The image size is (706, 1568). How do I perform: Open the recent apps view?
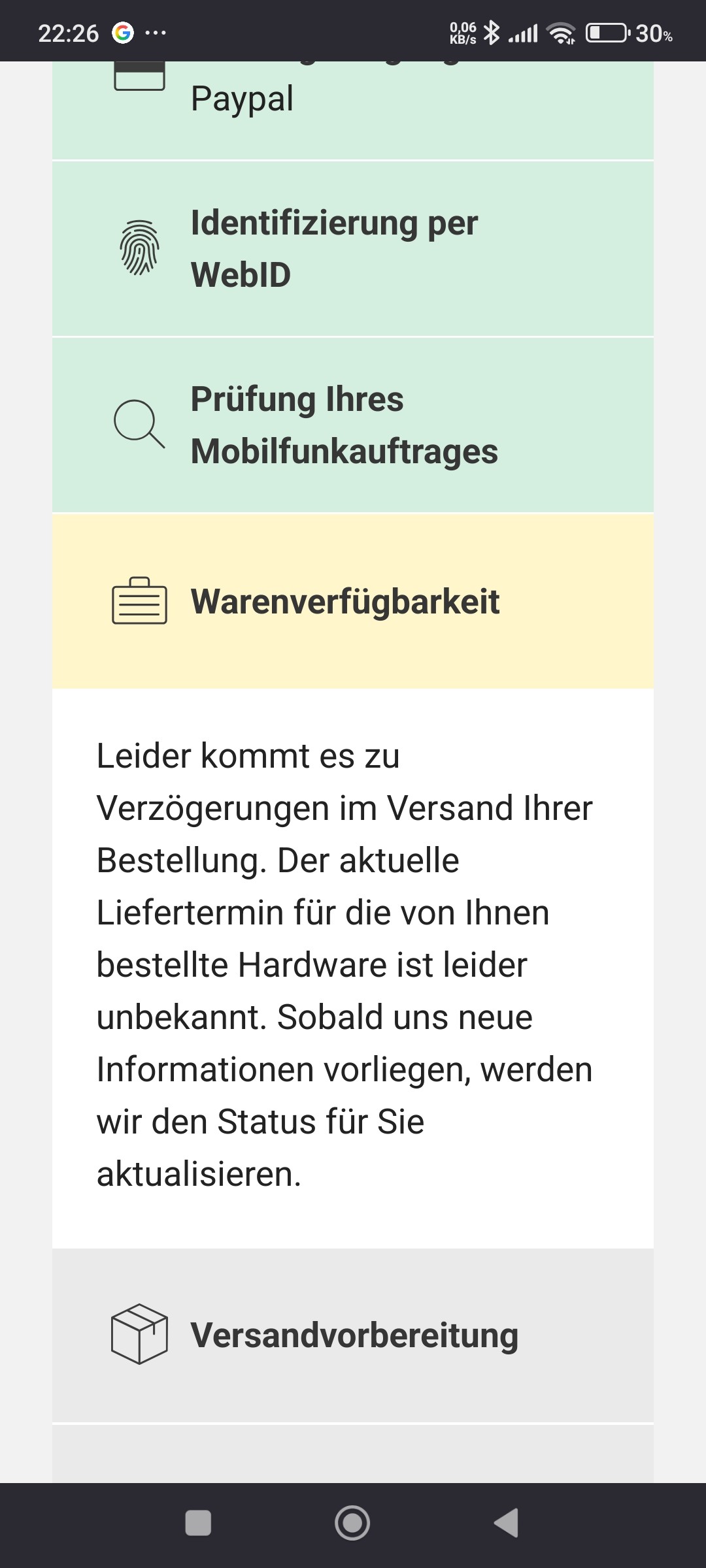(198, 1523)
